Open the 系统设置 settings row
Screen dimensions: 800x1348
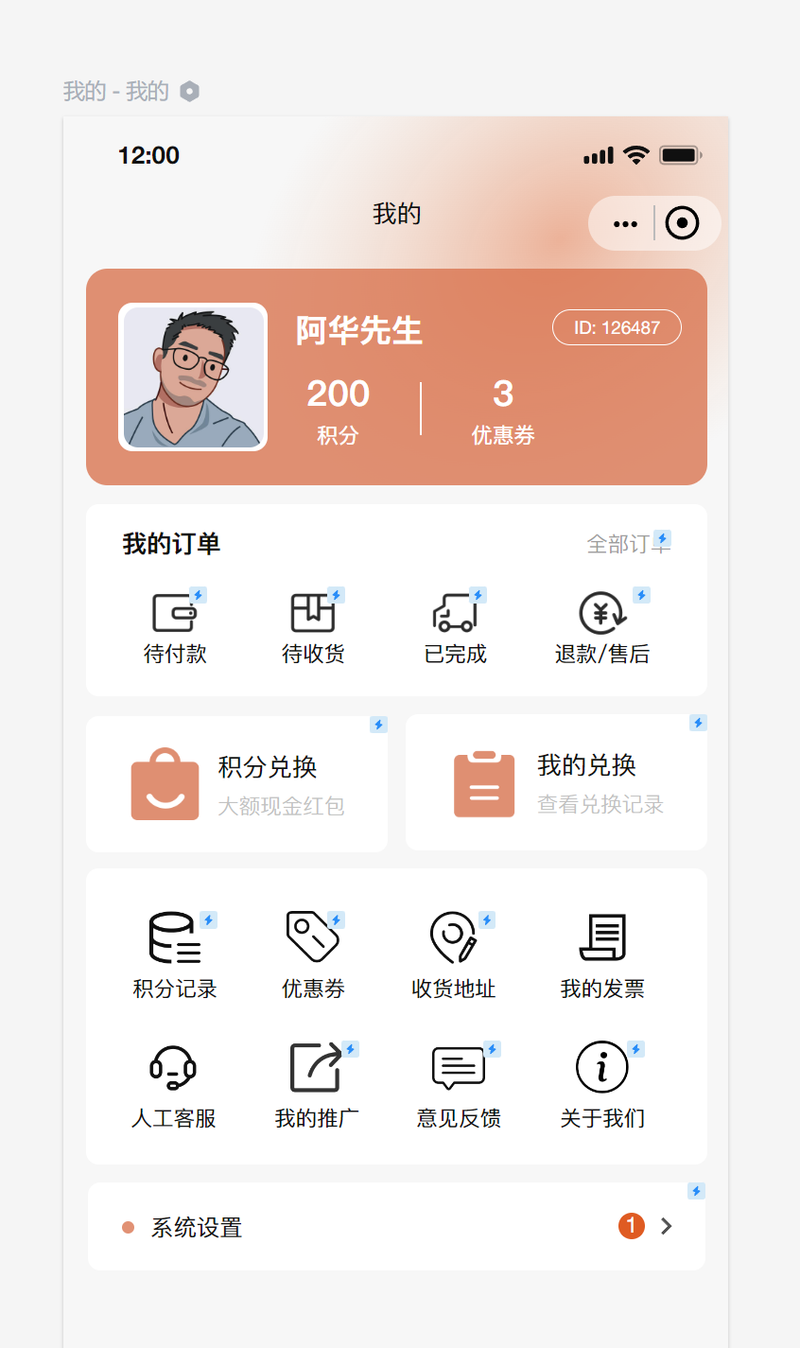pos(397,1227)
